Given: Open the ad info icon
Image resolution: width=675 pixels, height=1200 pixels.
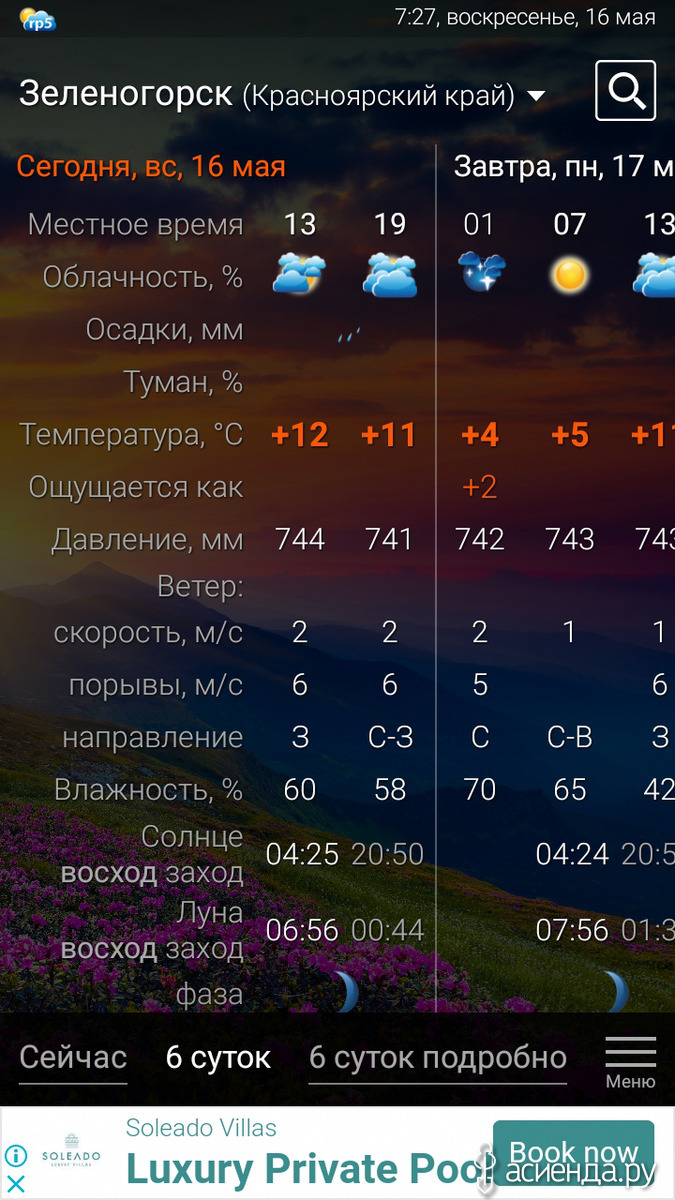Looking at the screenshot, I should coord(15,1157).
